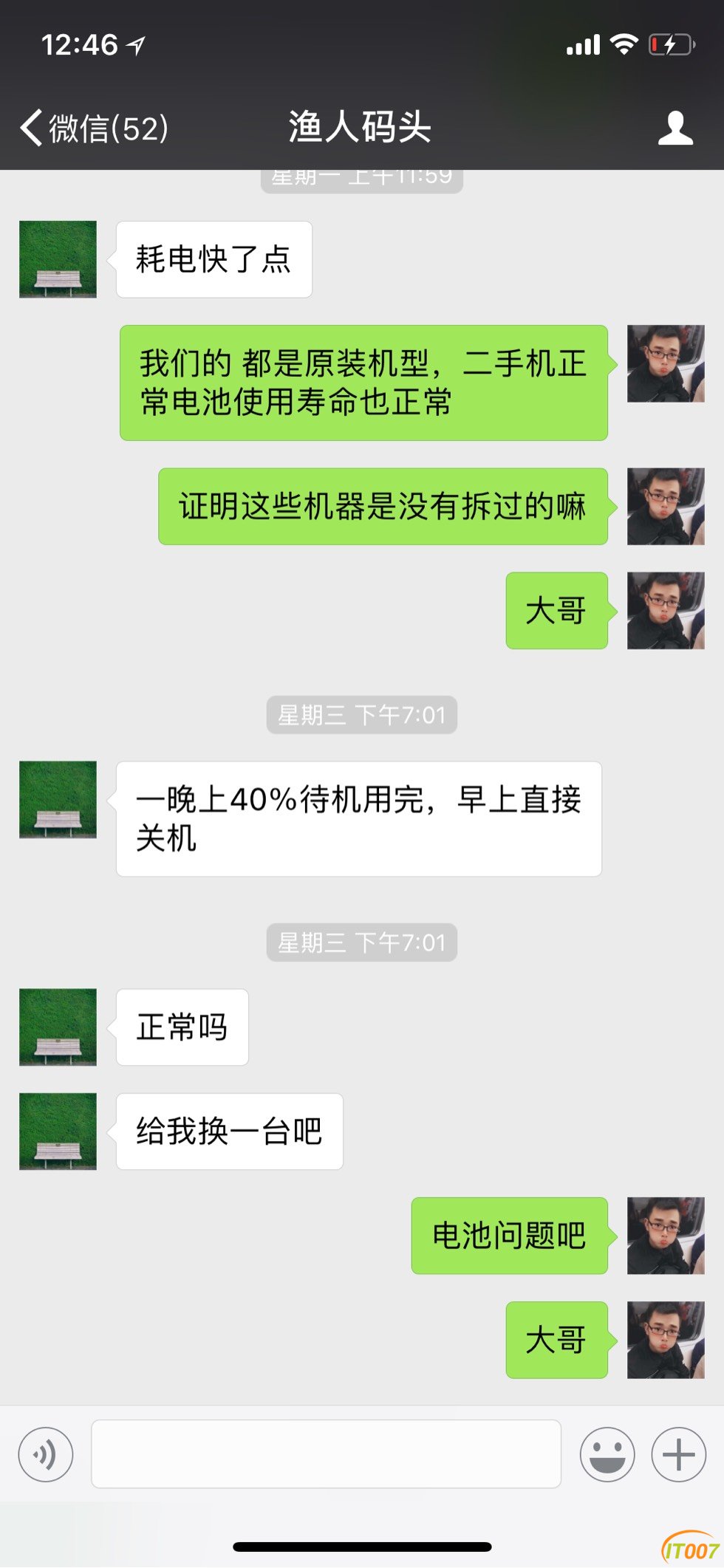Open the contact's avatar beside 耗电快了点

pyautogui.click(x=58, y=259)
